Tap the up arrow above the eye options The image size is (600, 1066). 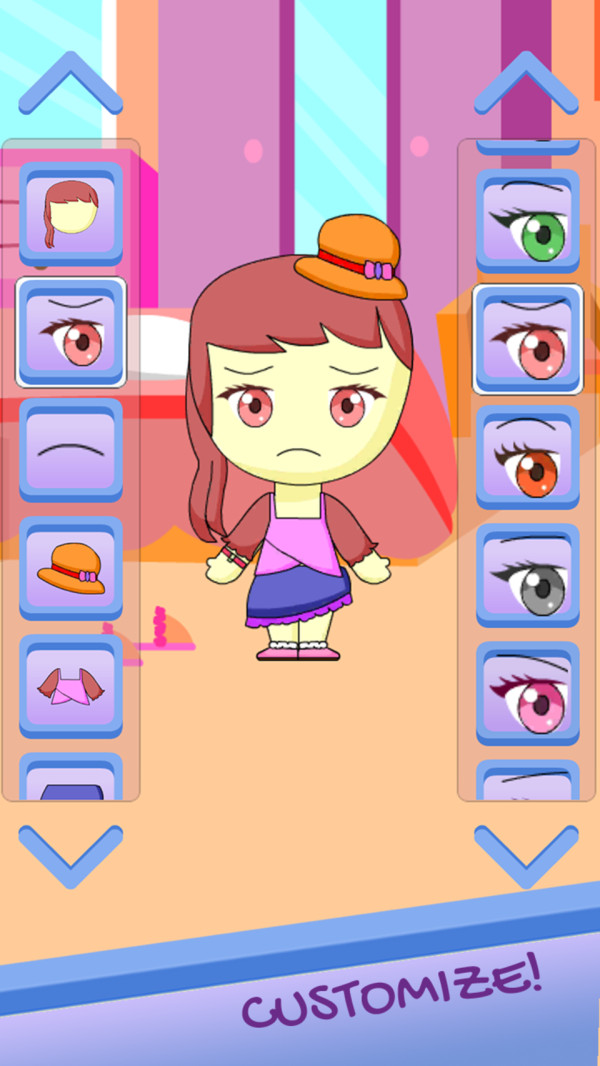tap(526, 84)
